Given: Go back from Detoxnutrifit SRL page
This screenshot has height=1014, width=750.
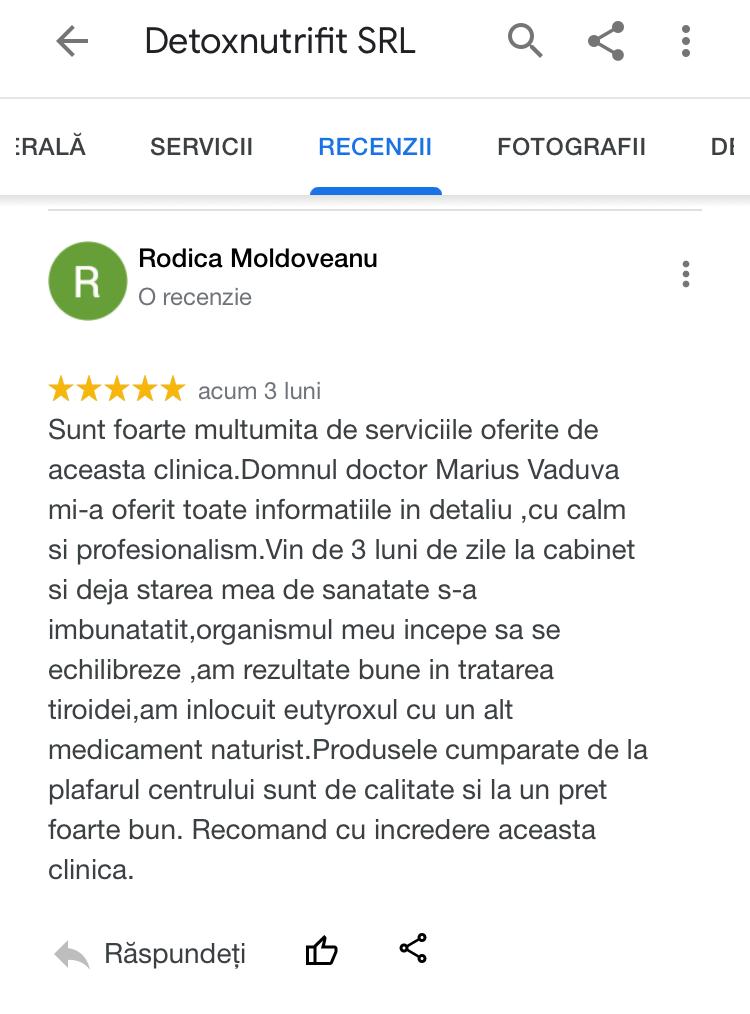Looking at the screenshot, I should (72, 42).
